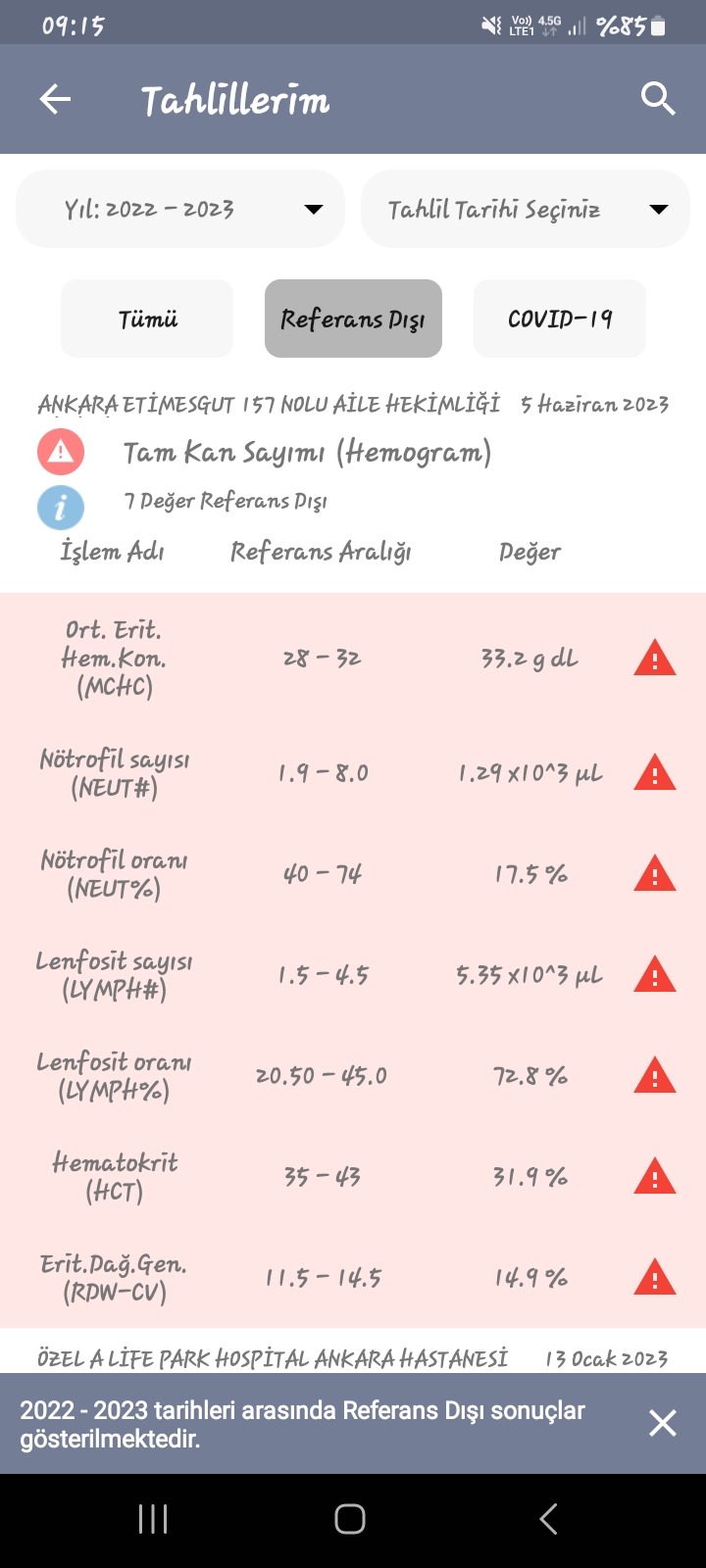Show COVID-19 test results
706x1568 pixels.
(559, 318)
